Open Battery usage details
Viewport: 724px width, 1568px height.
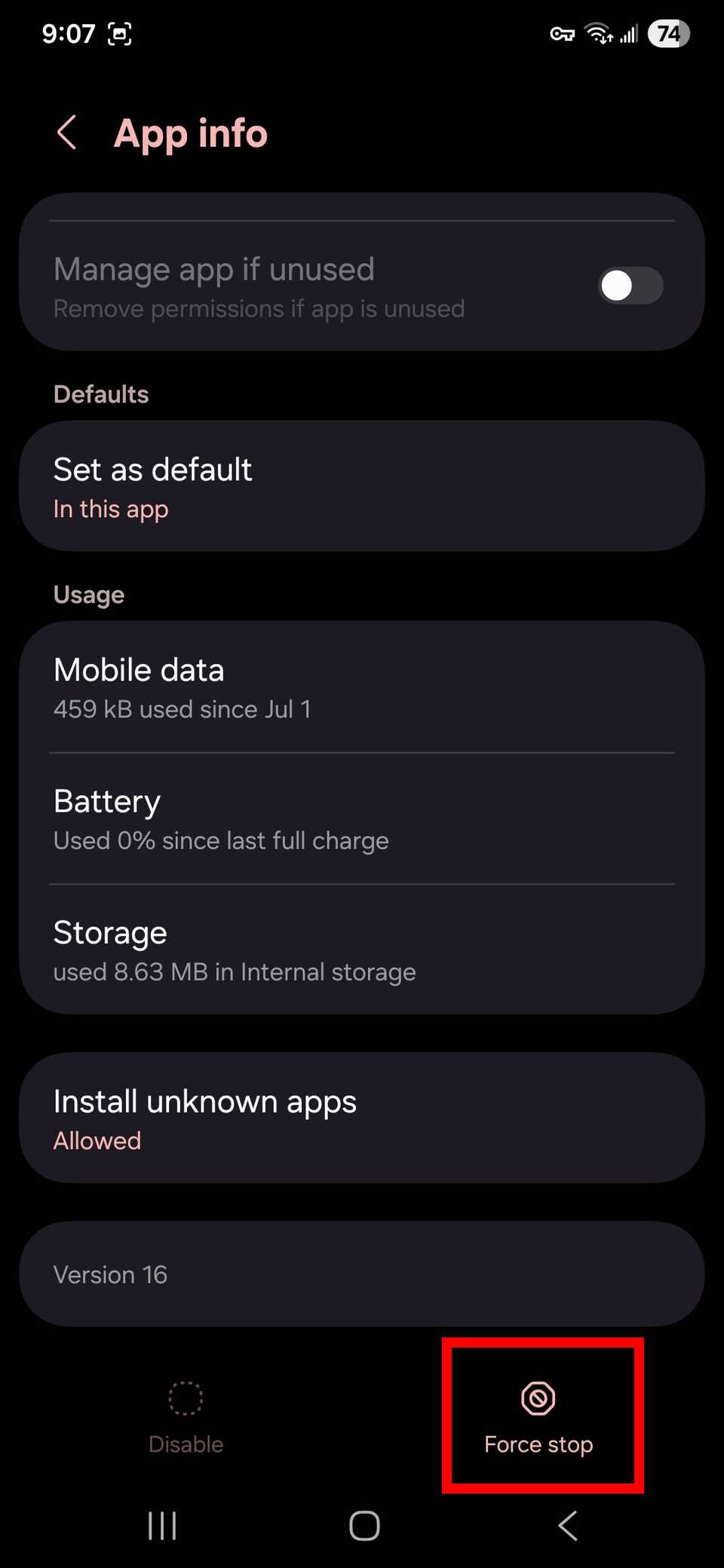(362, 819)
